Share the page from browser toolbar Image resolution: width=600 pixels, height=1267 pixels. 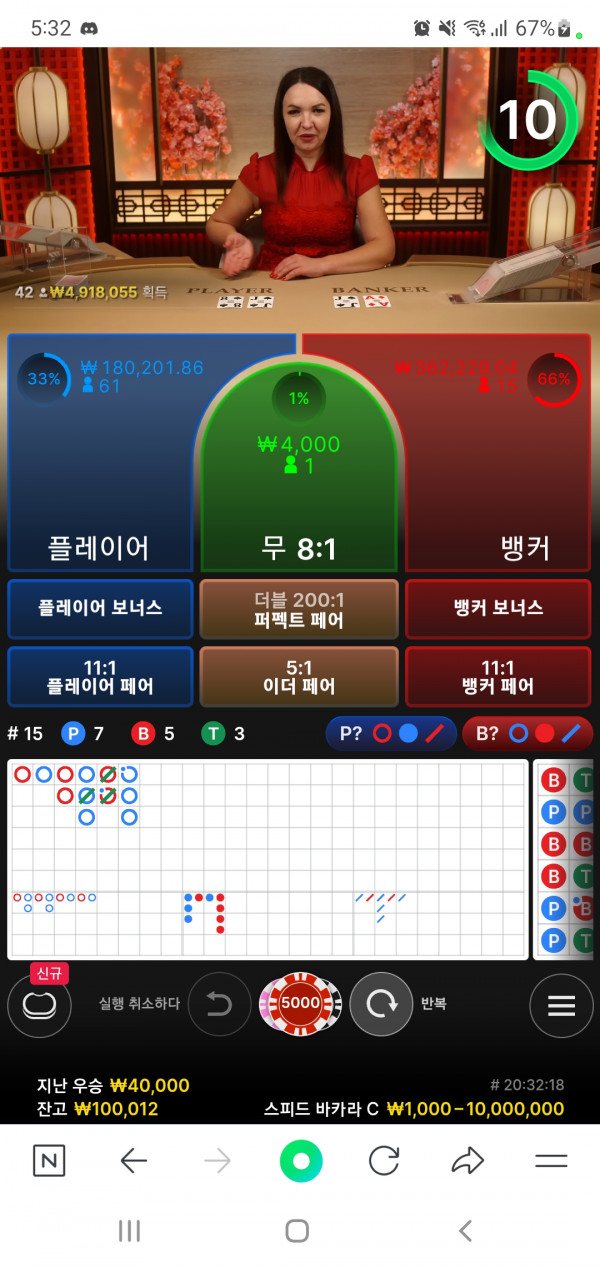click(467, 1160)
